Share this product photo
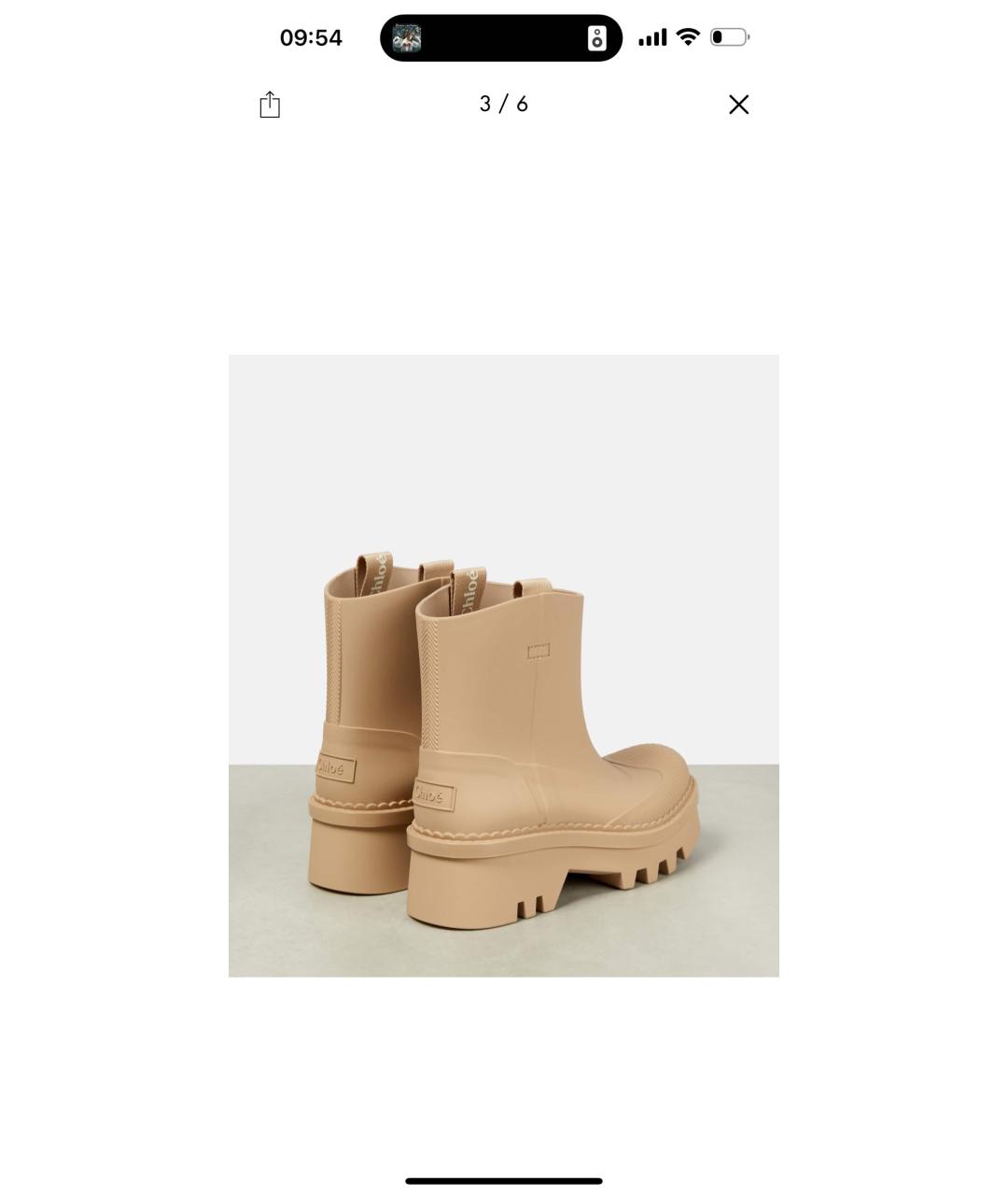 270,105
